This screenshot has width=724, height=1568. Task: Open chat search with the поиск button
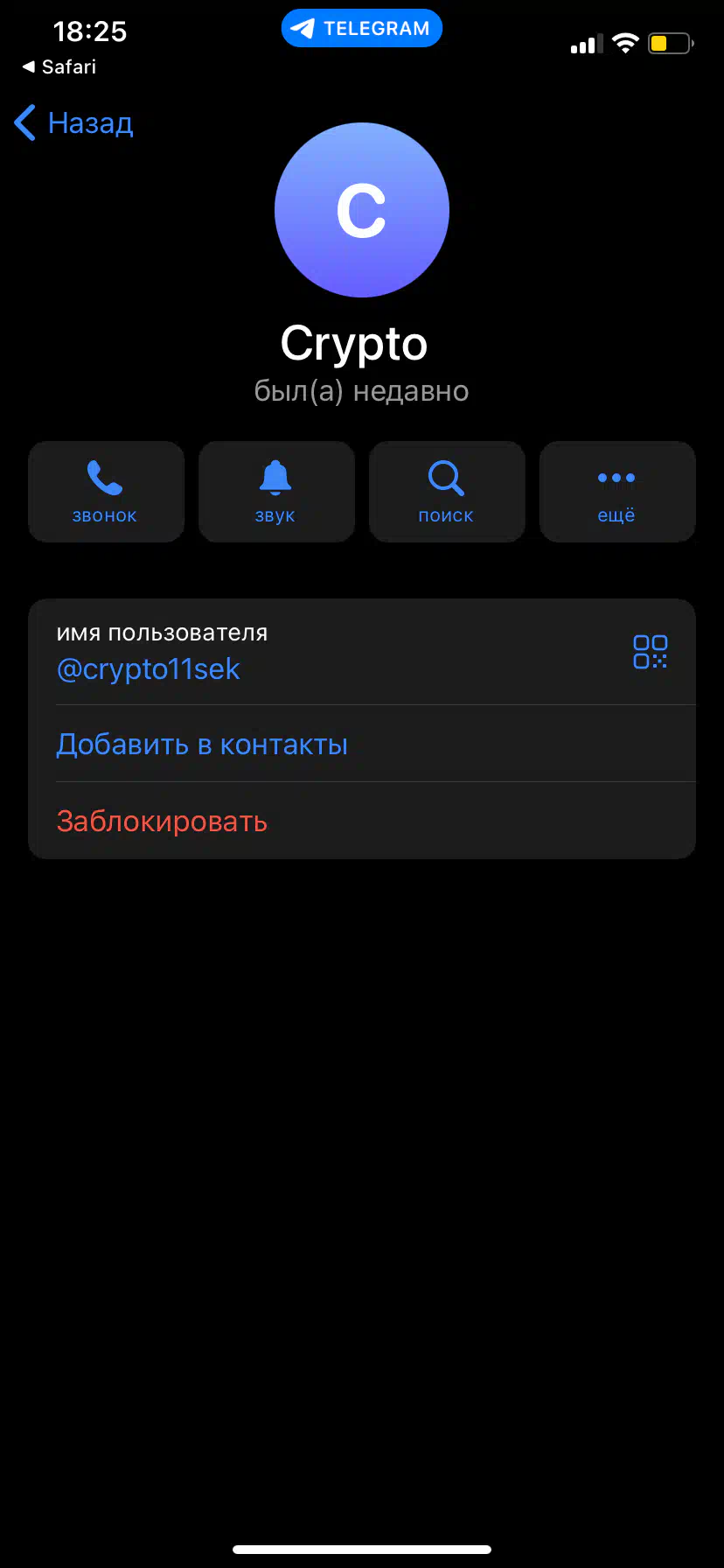coord(447,492)
